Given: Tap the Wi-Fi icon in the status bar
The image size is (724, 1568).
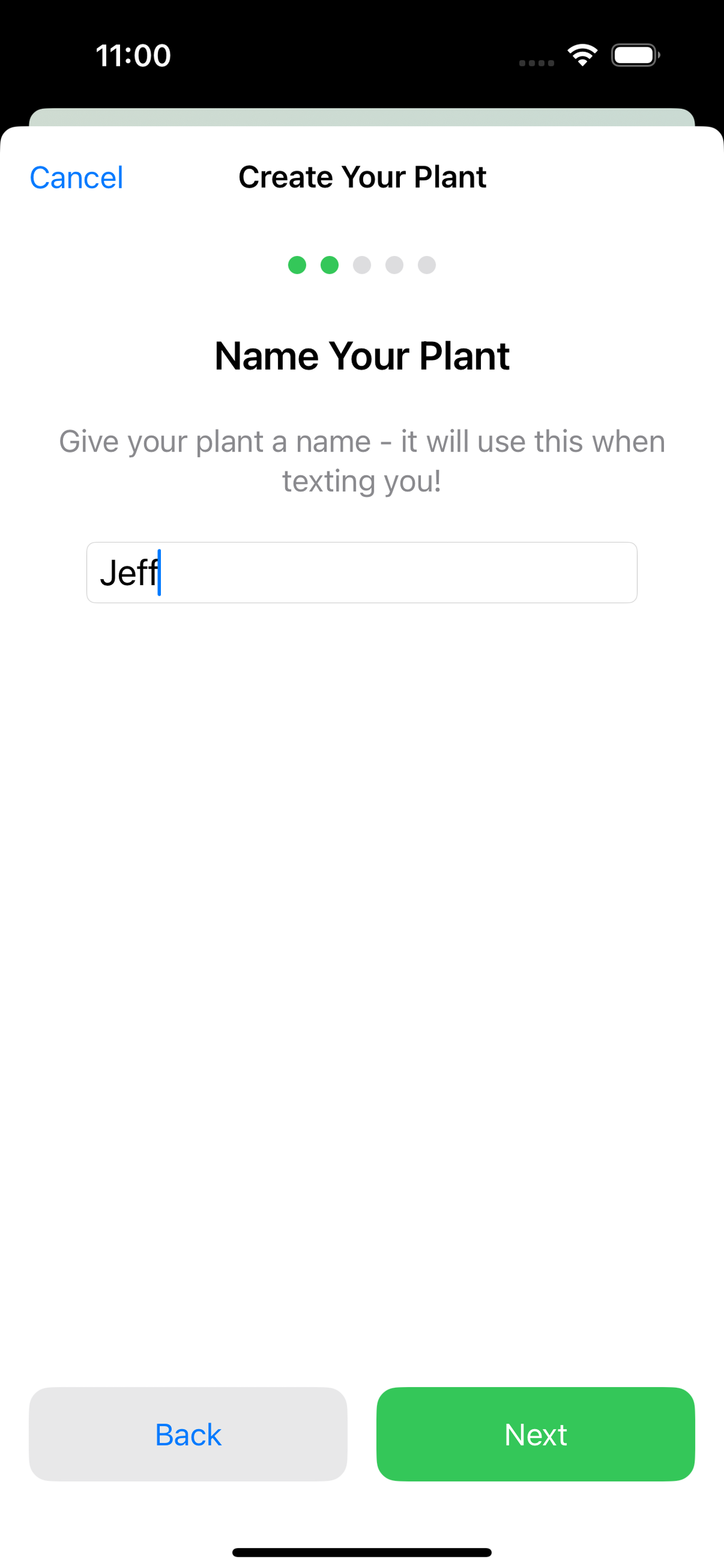Looking at the screenshot, I should click(x=582, y=54).
